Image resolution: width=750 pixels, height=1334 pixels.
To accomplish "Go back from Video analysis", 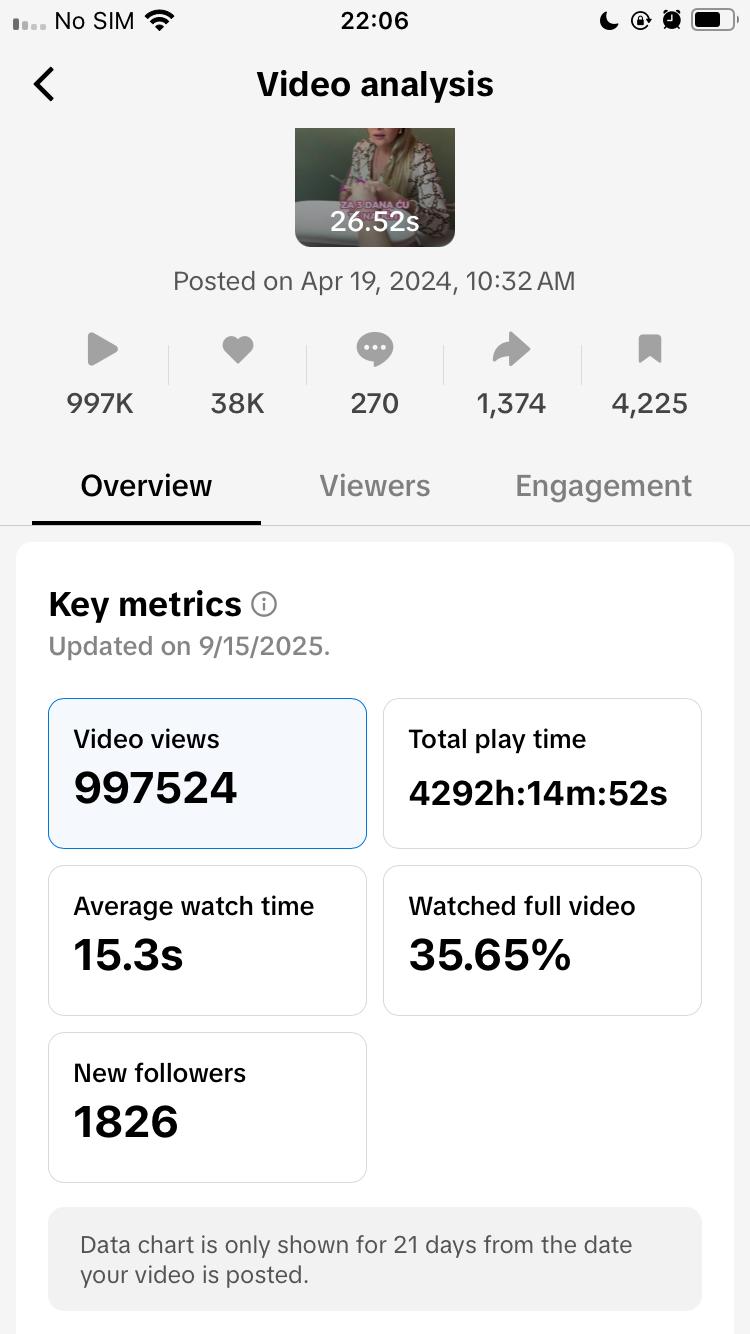I will 45,85.
